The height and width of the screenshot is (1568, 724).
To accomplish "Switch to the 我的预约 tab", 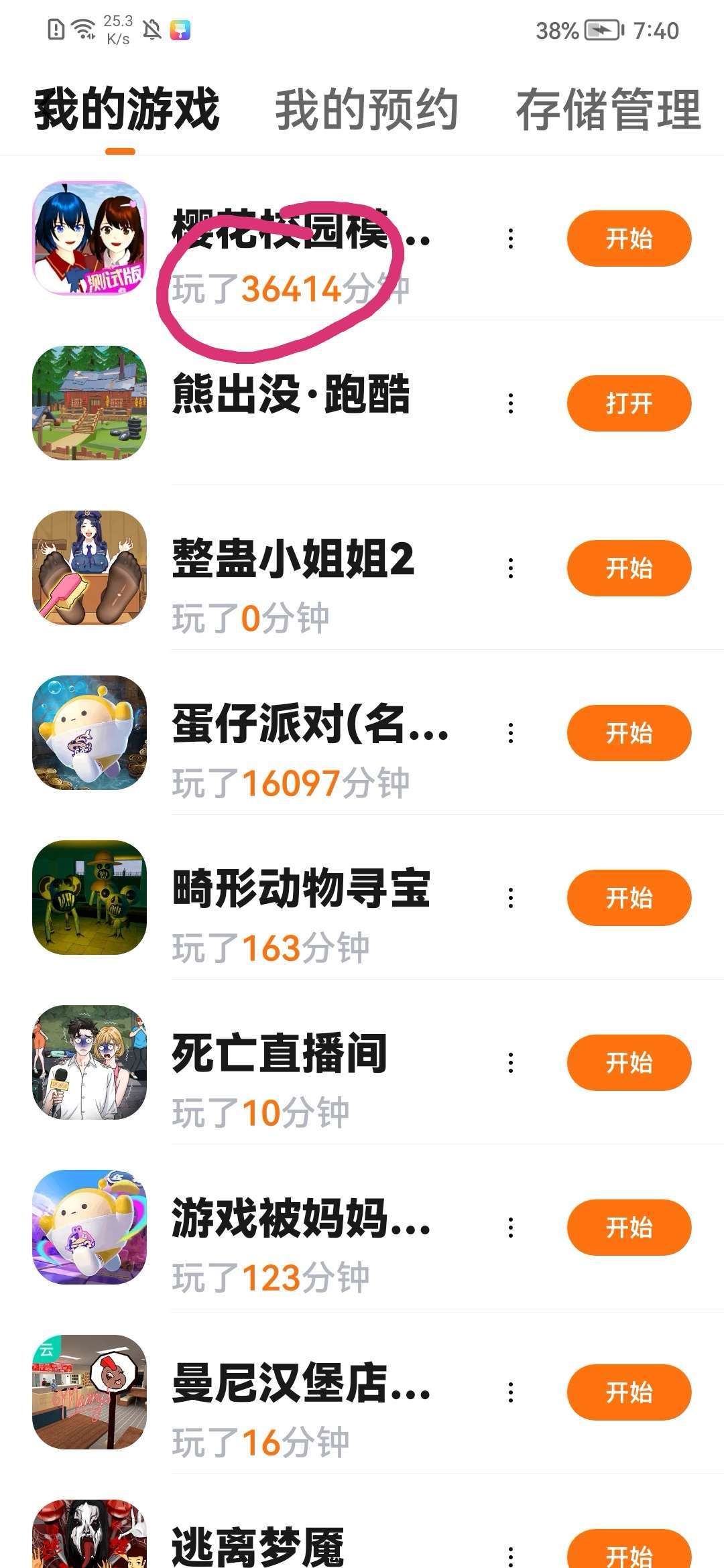I will (366, 110).
